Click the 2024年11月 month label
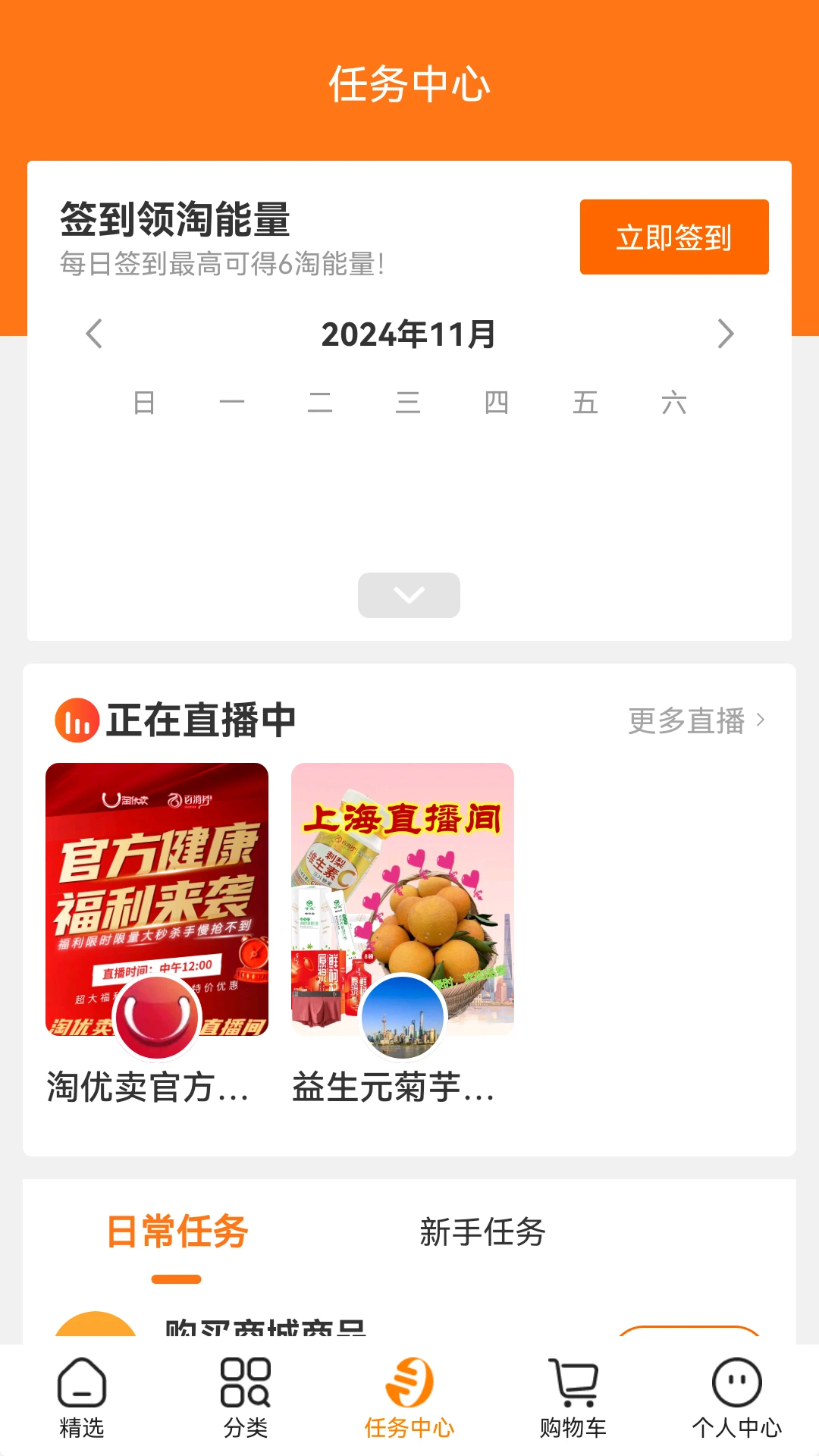The image size is (819, 1456). pos(409,334)
